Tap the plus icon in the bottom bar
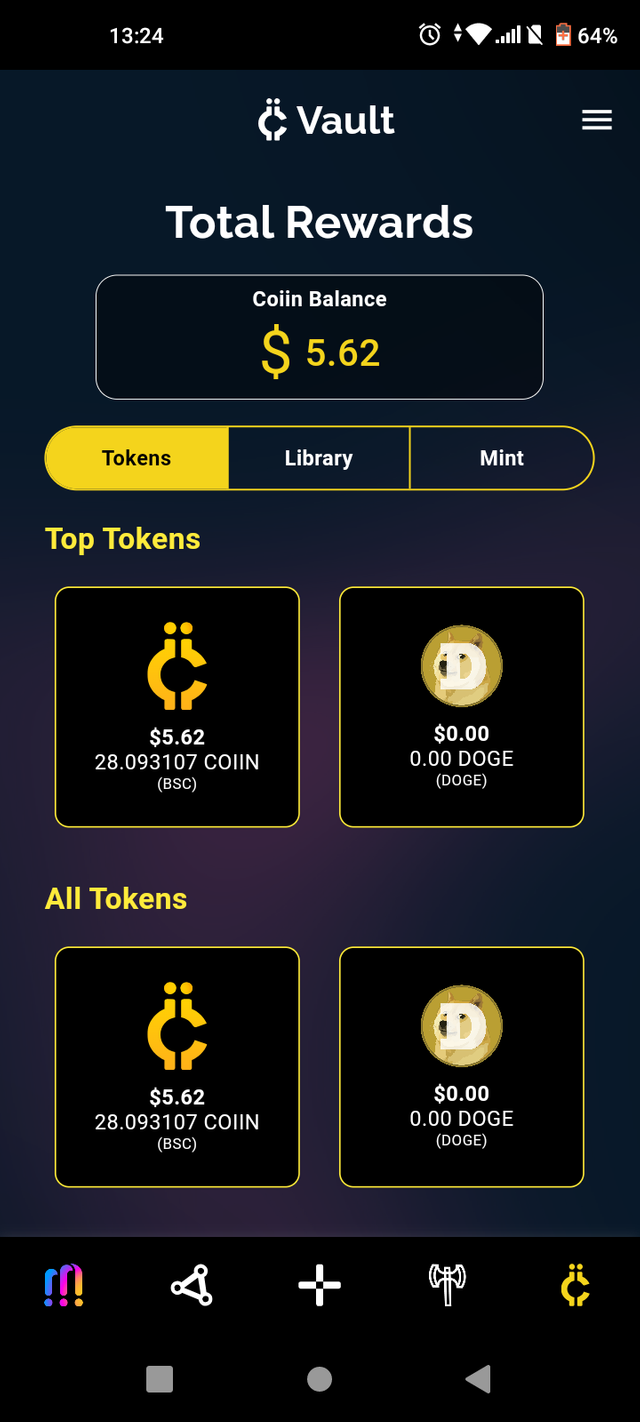The height and width of the screenshot is (1422, 640). (x=320, y=1285)
